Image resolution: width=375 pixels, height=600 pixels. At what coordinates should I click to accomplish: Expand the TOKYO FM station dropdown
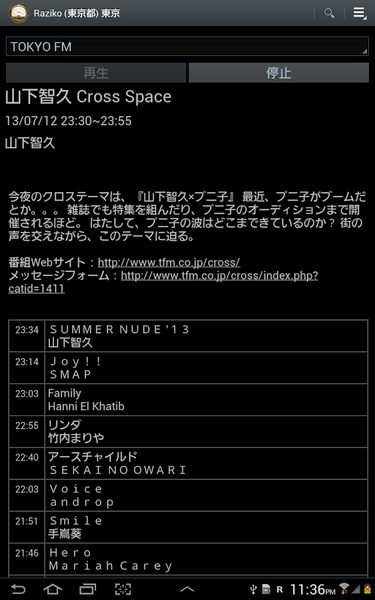(187, 47)
